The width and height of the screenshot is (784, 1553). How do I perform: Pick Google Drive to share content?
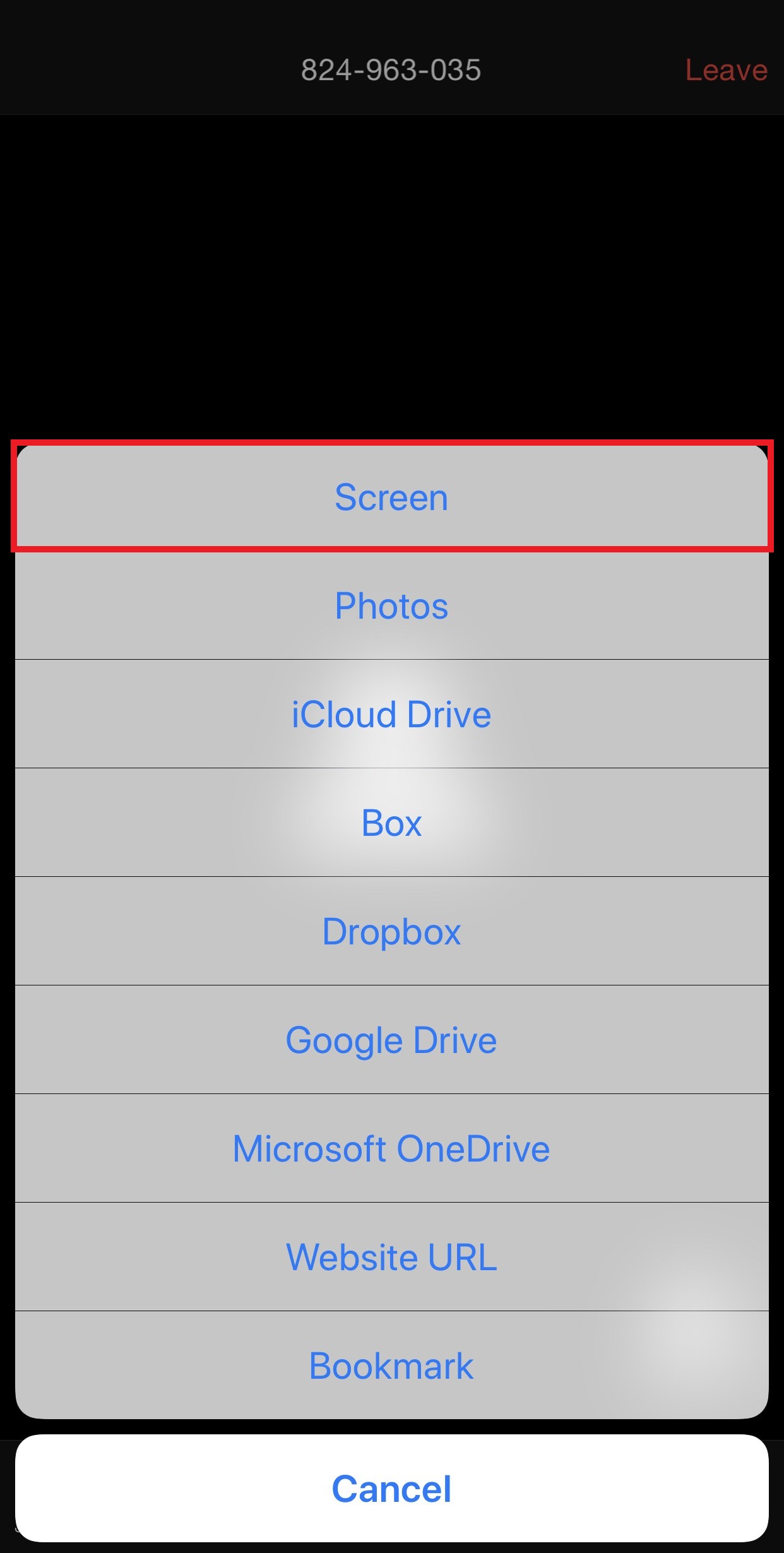click(391, 1040)
